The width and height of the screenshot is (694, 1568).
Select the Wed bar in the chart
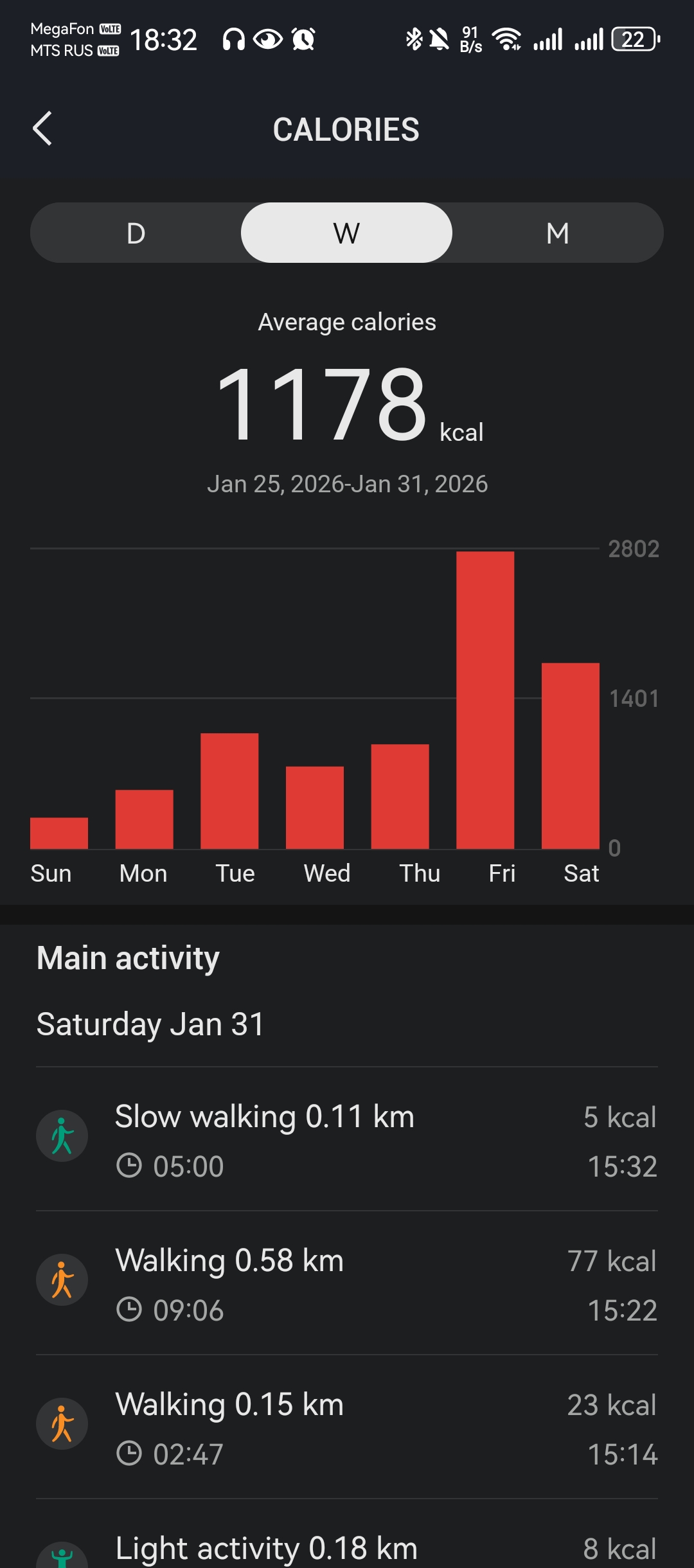pyautogui.click(x=315, y=808)
